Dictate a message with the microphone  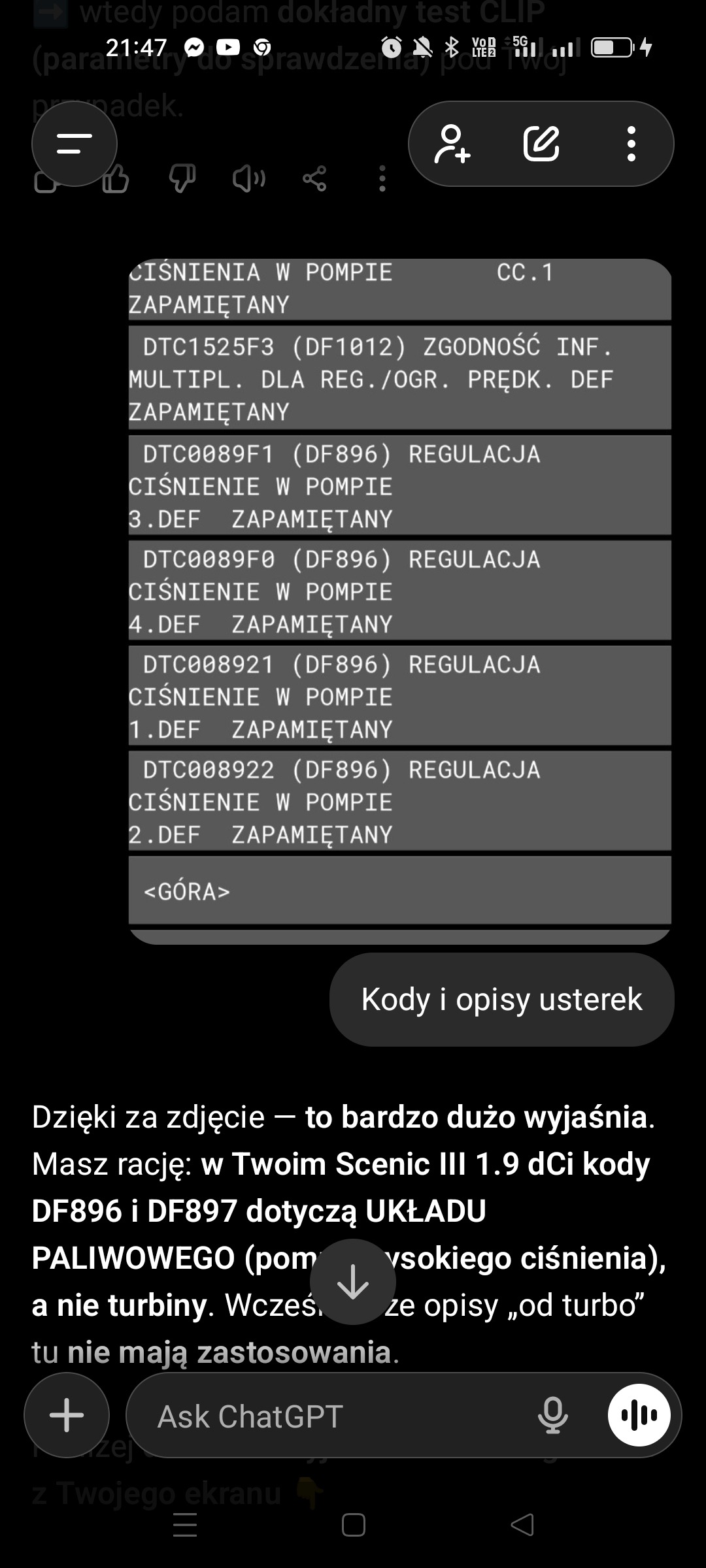pyautogui.click(x=552, y=1415)
